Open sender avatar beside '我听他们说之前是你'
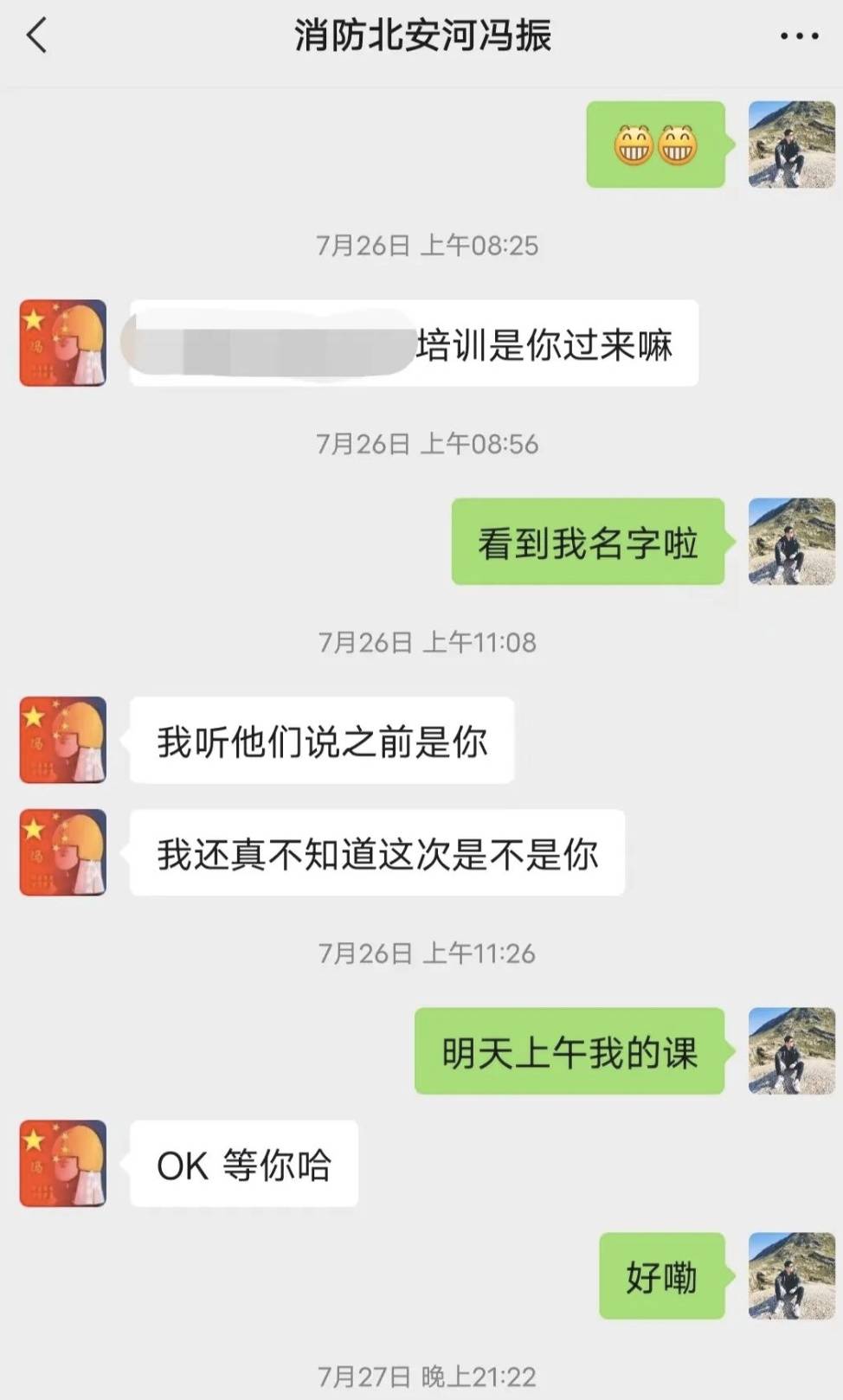The width and height of the screenshot is (843, 1400). (x=63, y=740)
